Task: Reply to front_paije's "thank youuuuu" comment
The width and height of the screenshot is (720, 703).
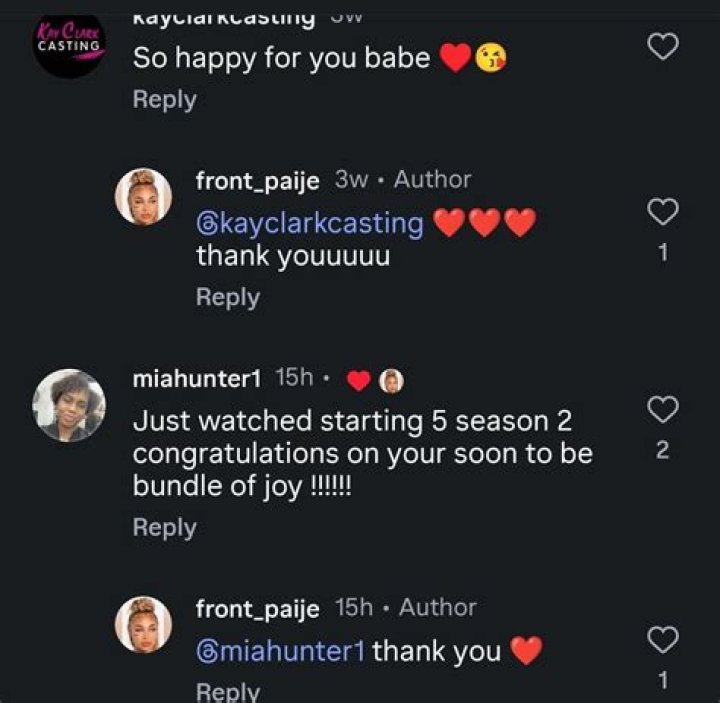Action: point(227,297)
